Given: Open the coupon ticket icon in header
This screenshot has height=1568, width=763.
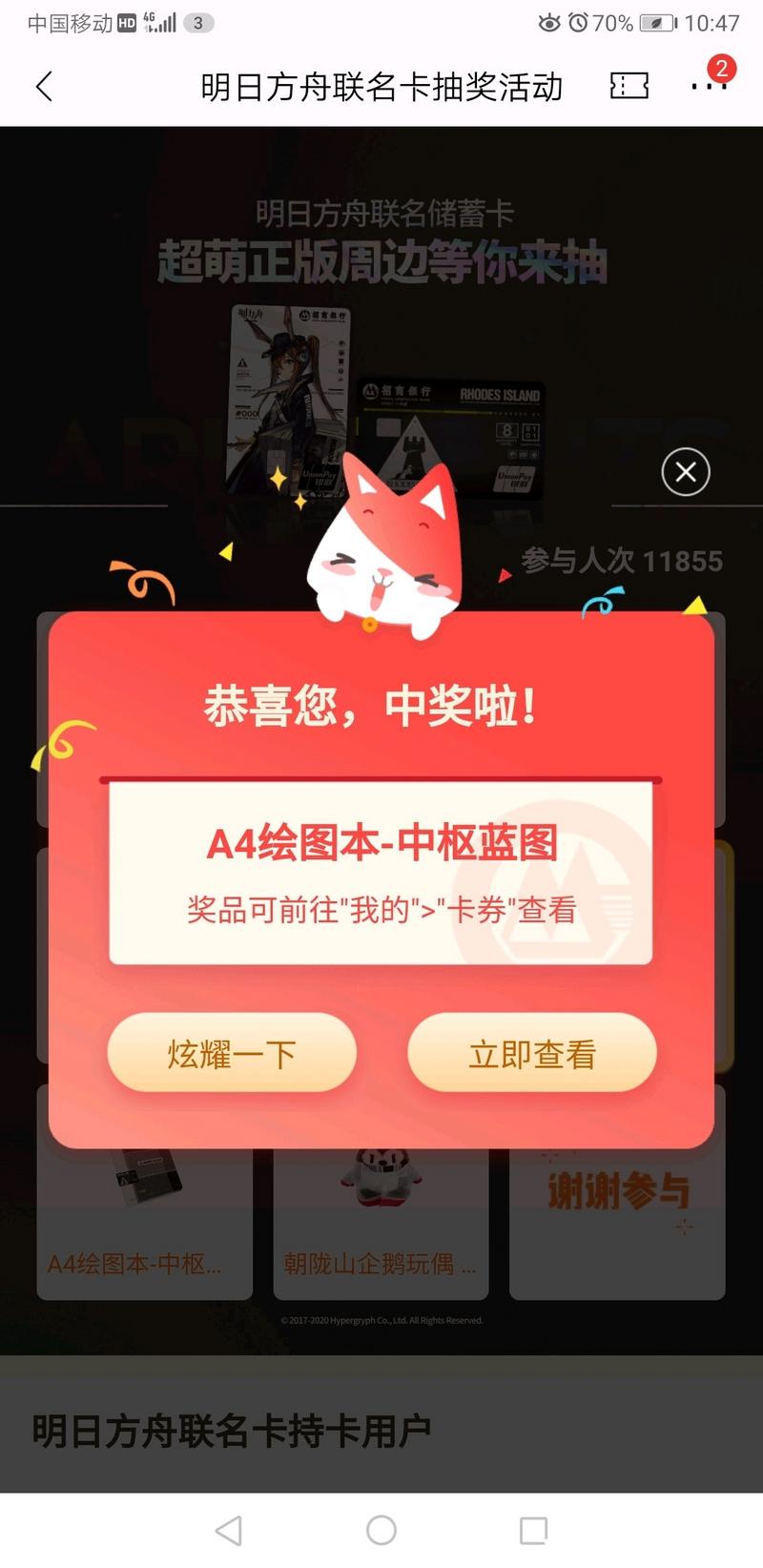Looking at the screenshot, I should point(629,86).
